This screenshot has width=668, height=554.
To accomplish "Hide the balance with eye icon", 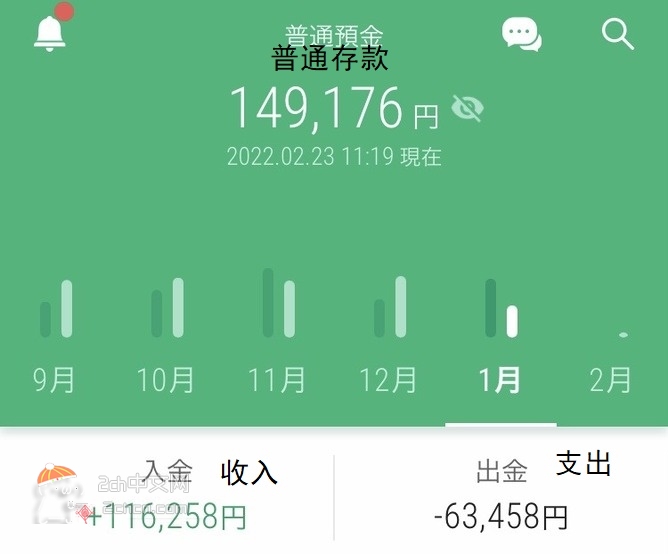I will pos(466,108).
